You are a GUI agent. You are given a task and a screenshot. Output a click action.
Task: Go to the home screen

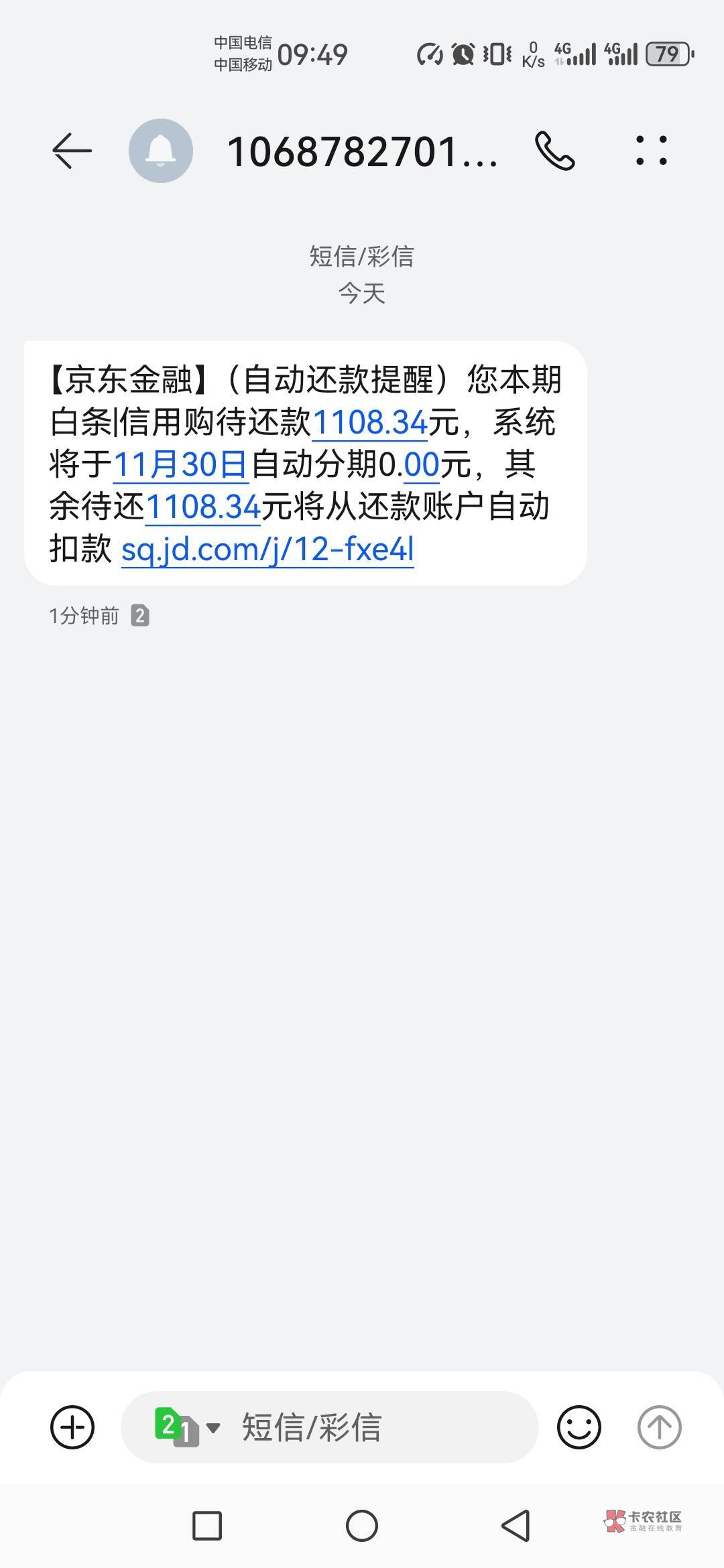tap(362, 1526)
